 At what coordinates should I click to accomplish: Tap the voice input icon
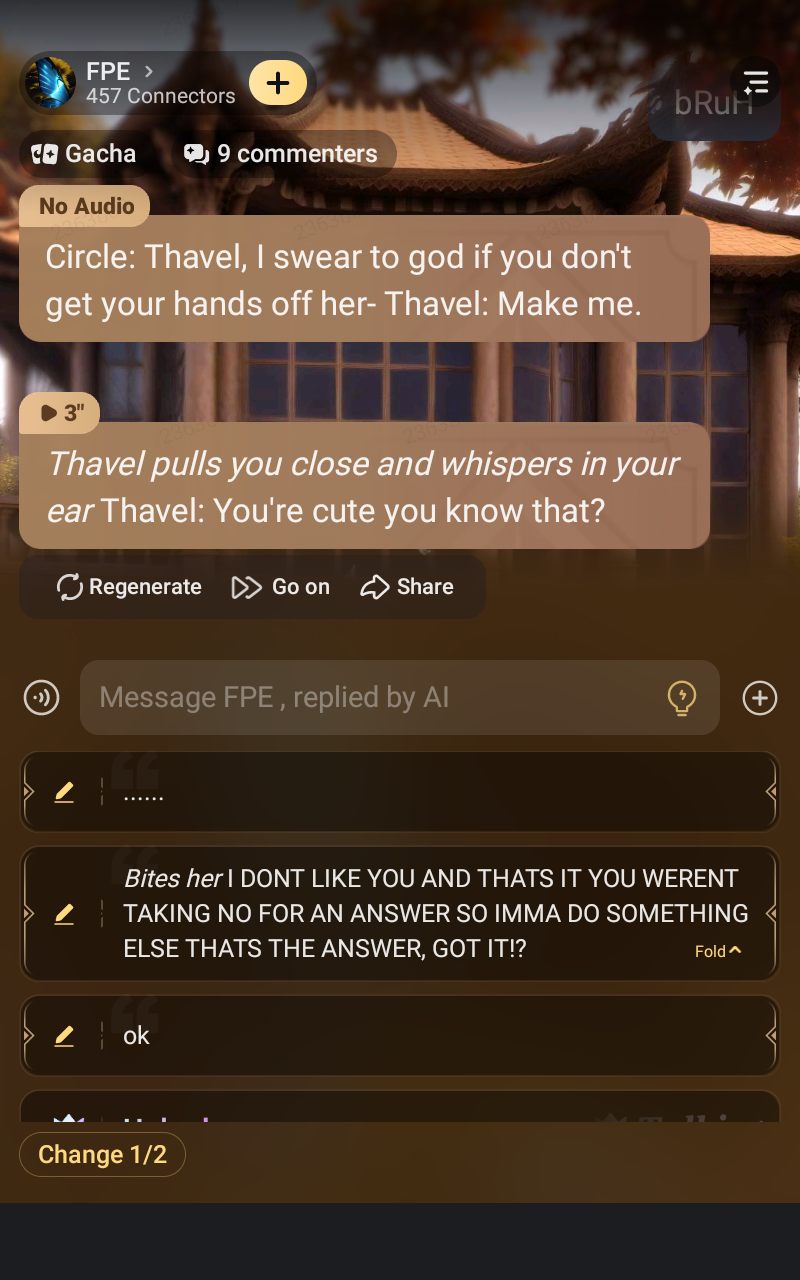point(42,697)
